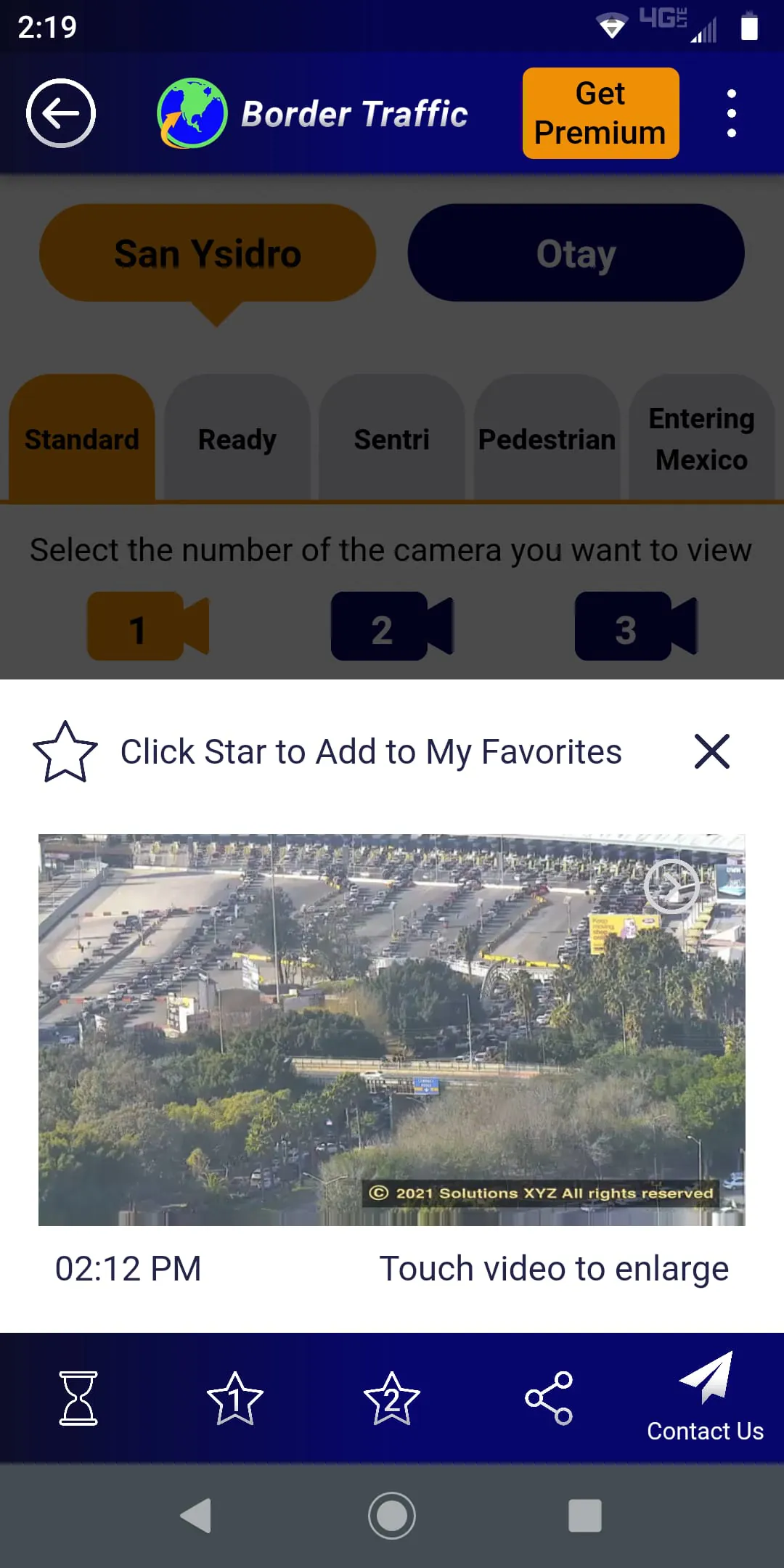Go back using the back arrow
784x1568 pixels.
[x=61, y=113]
